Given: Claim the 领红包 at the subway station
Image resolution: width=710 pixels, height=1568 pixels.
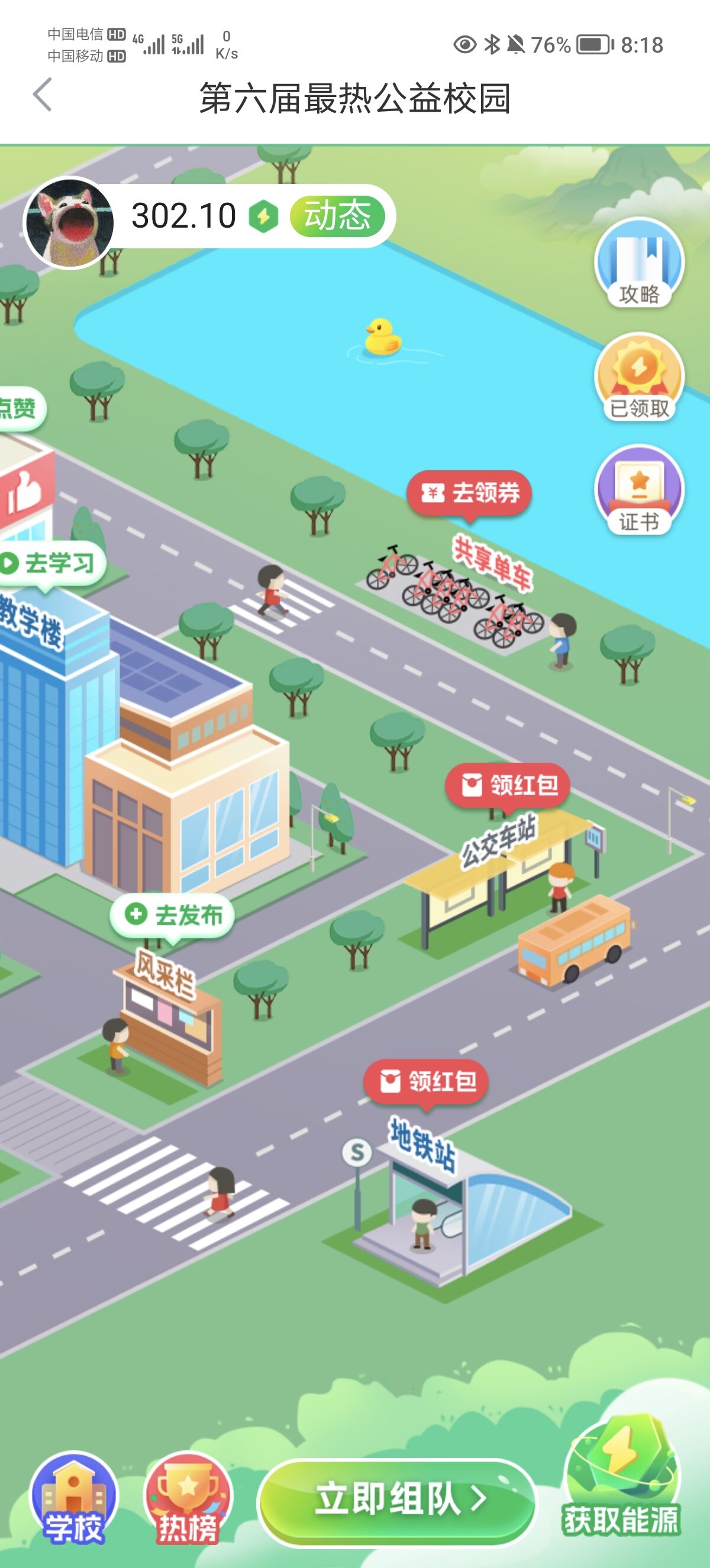Looking at the screenshot, I should pos(426,1081).
